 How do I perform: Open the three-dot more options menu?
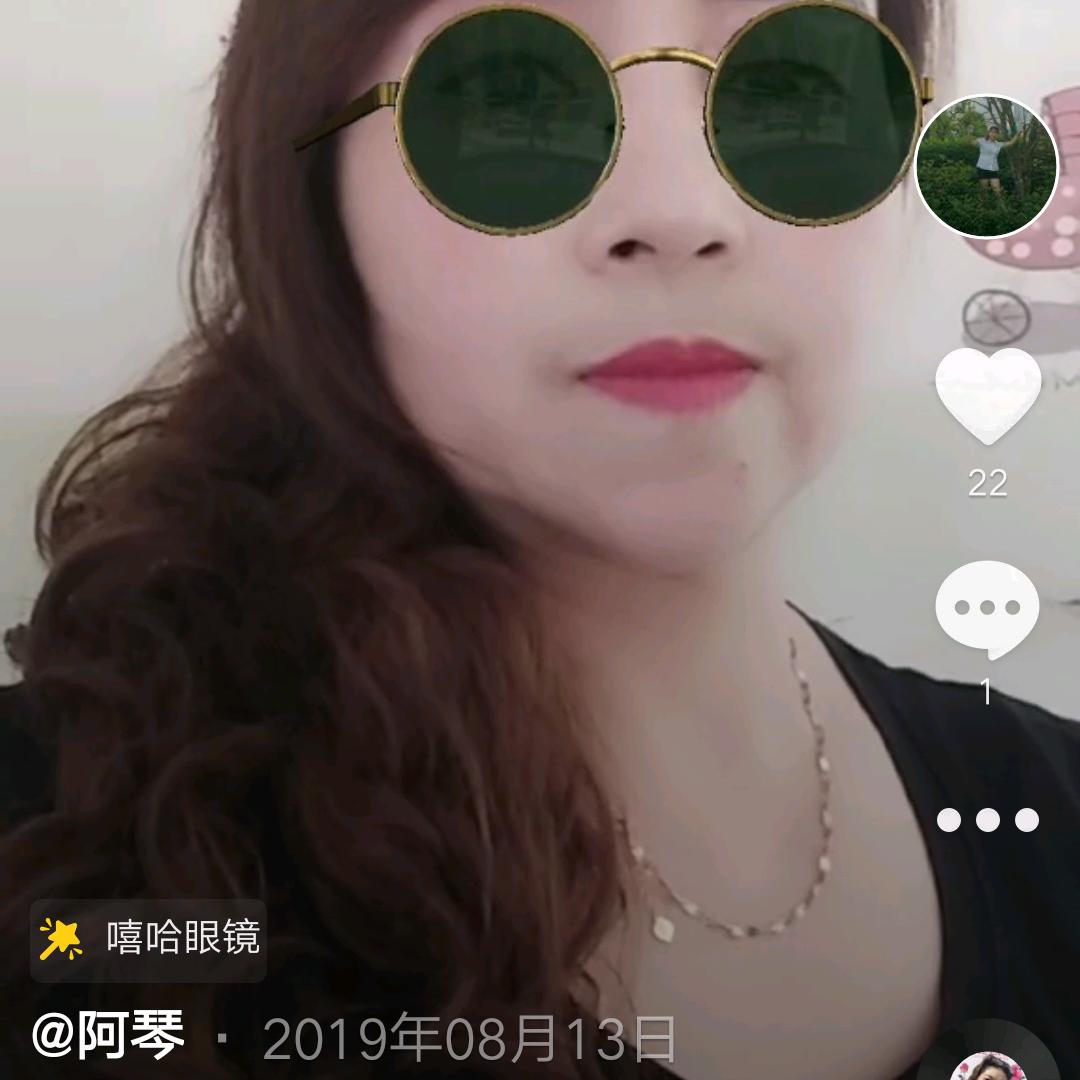coord(987,821)
